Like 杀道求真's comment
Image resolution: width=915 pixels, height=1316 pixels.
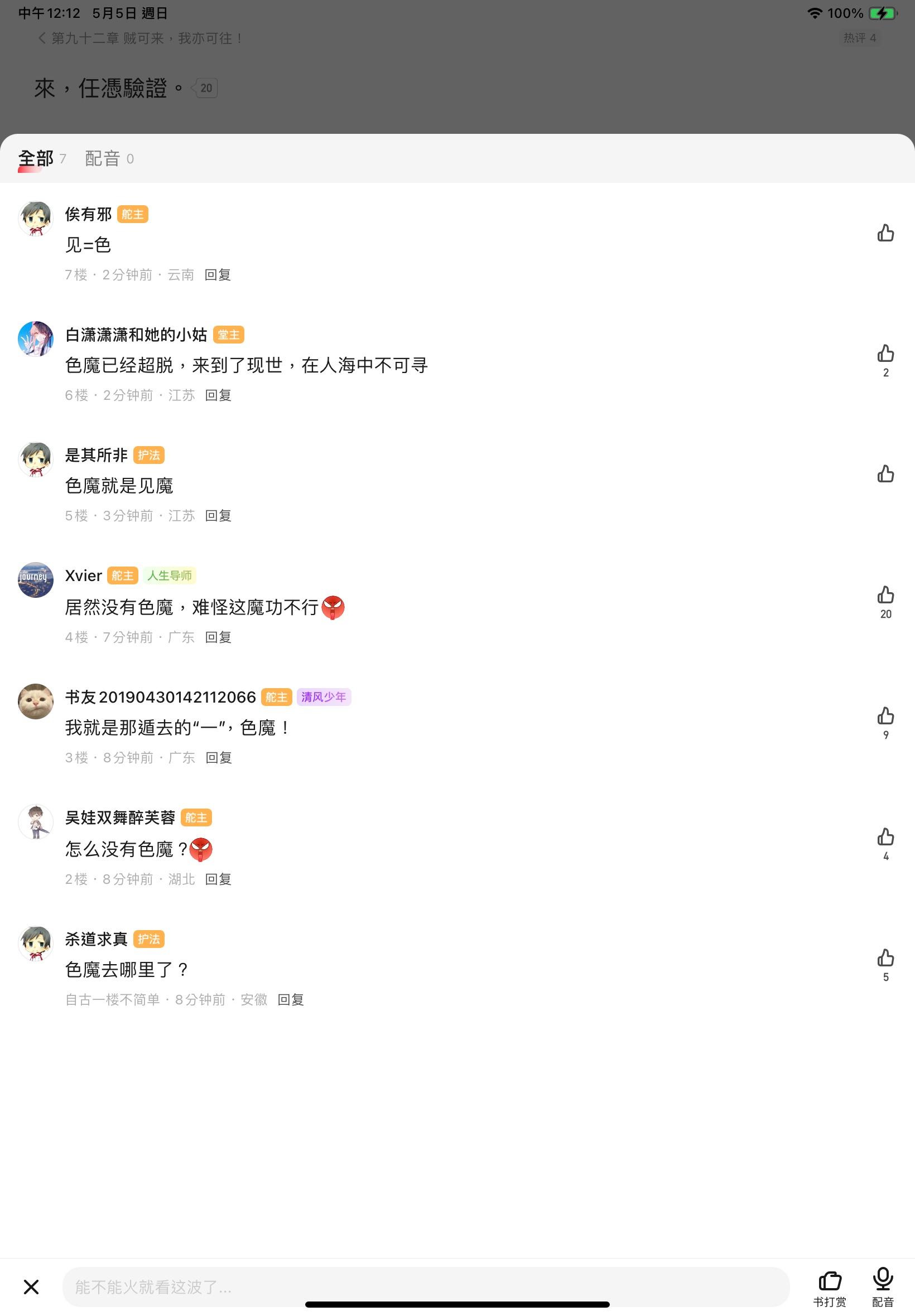click(x=885, y=958)
